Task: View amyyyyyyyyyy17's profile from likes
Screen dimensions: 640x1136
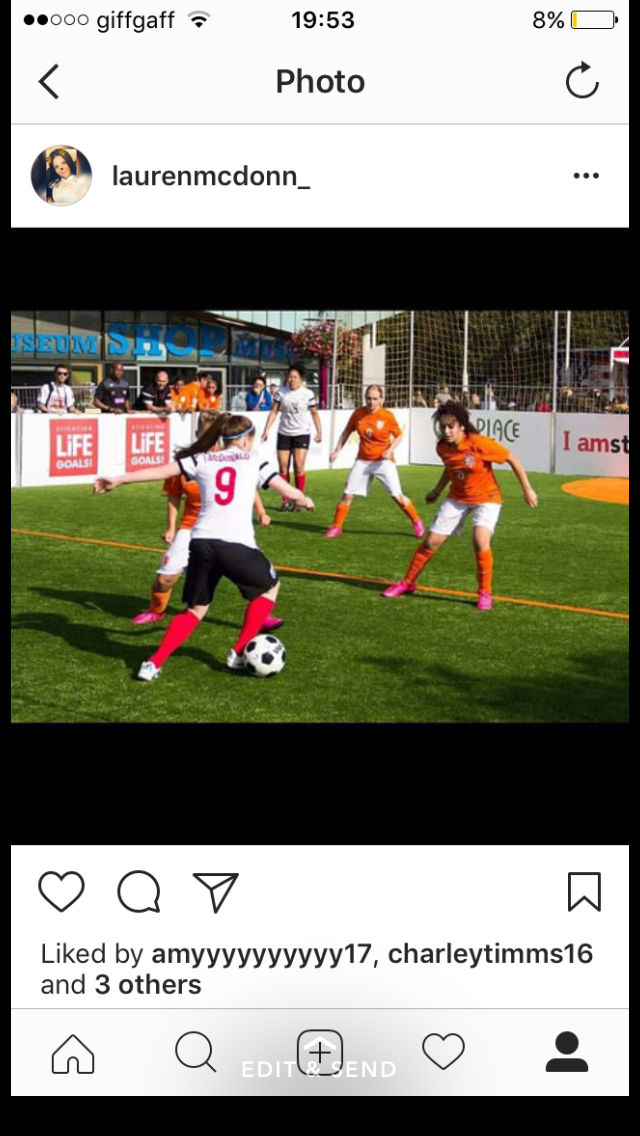Action: click(261, 953)
